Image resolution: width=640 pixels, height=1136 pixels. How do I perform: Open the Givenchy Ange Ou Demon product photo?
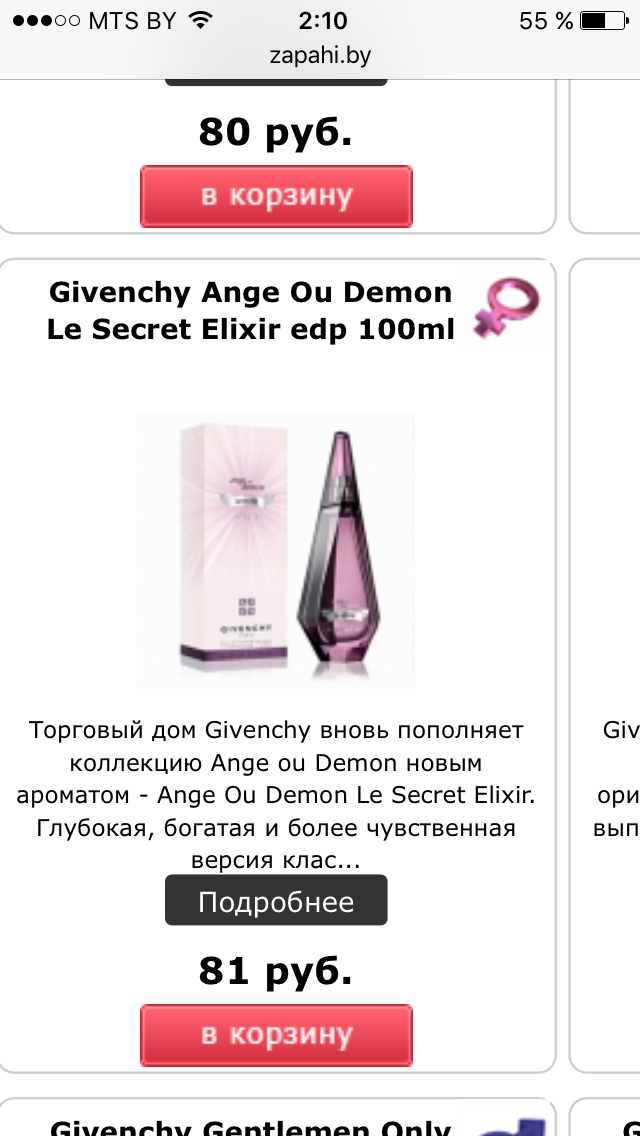click(x=276, y=548)
